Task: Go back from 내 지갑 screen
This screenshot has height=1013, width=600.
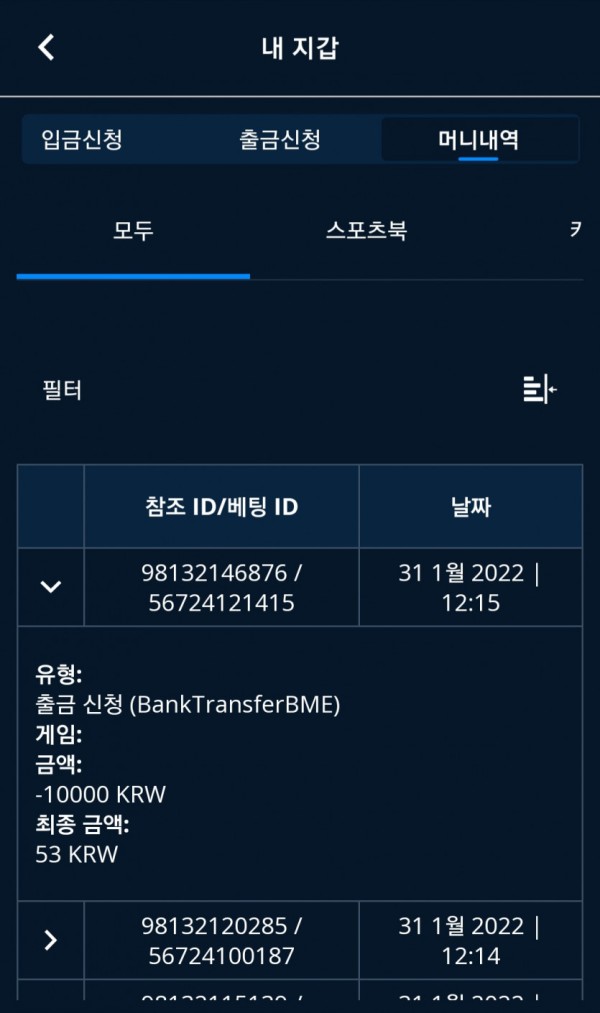Action: 46,48
